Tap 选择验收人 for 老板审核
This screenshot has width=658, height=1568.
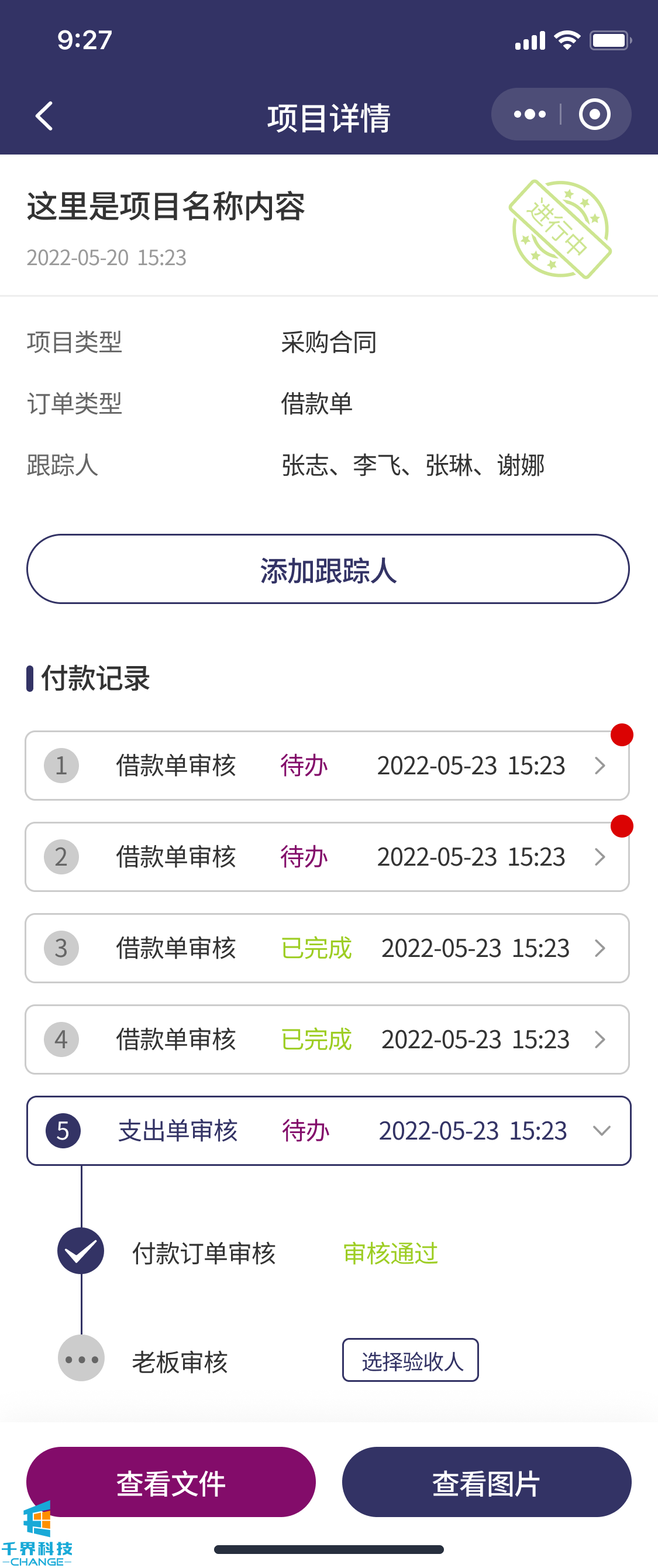tap(411, 1360)
